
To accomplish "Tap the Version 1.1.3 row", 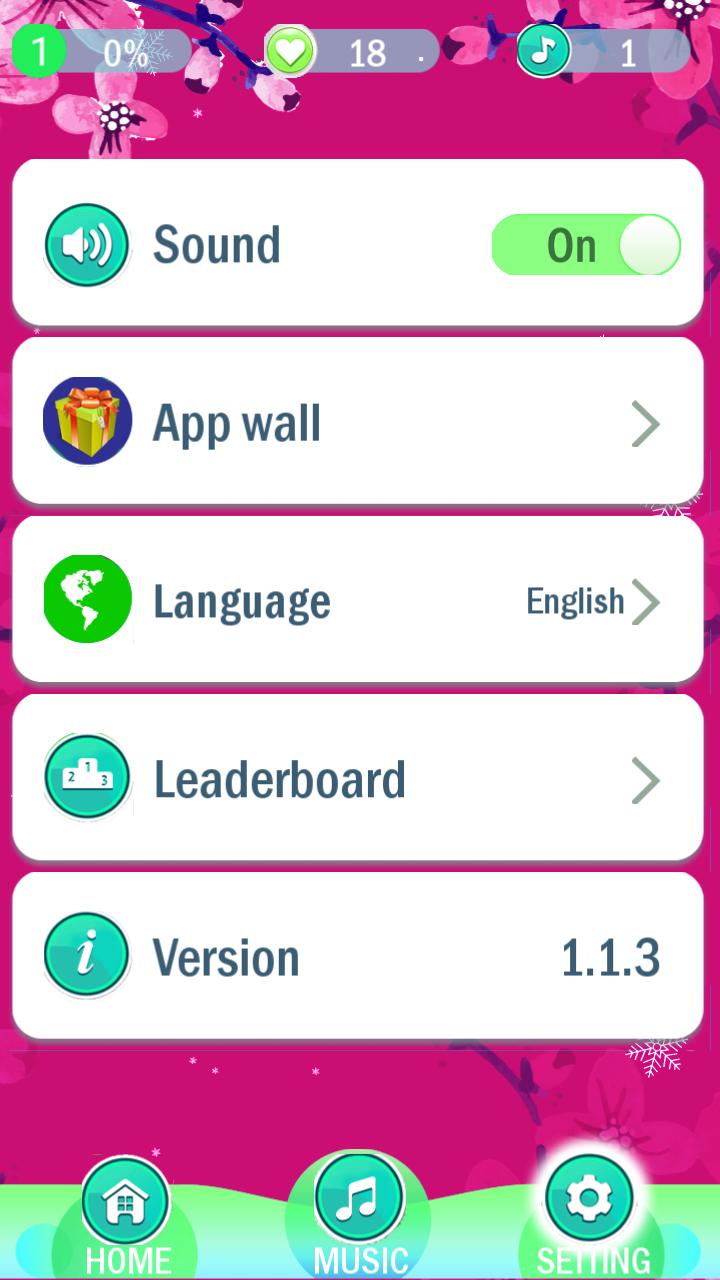I will pyautogui.click(x=358, y=955).
